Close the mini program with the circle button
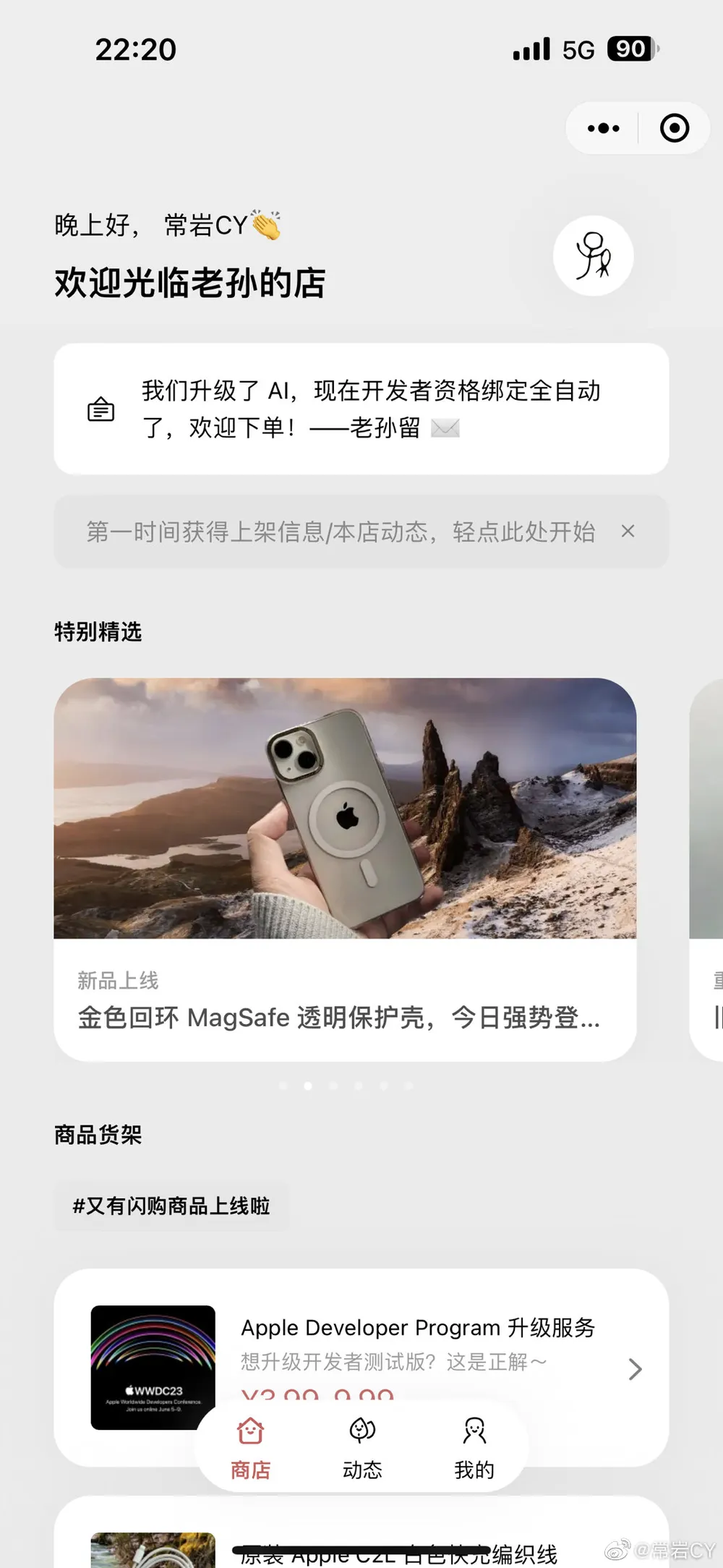The height and width of the screenshot is (1568, 723). (674, 129)
